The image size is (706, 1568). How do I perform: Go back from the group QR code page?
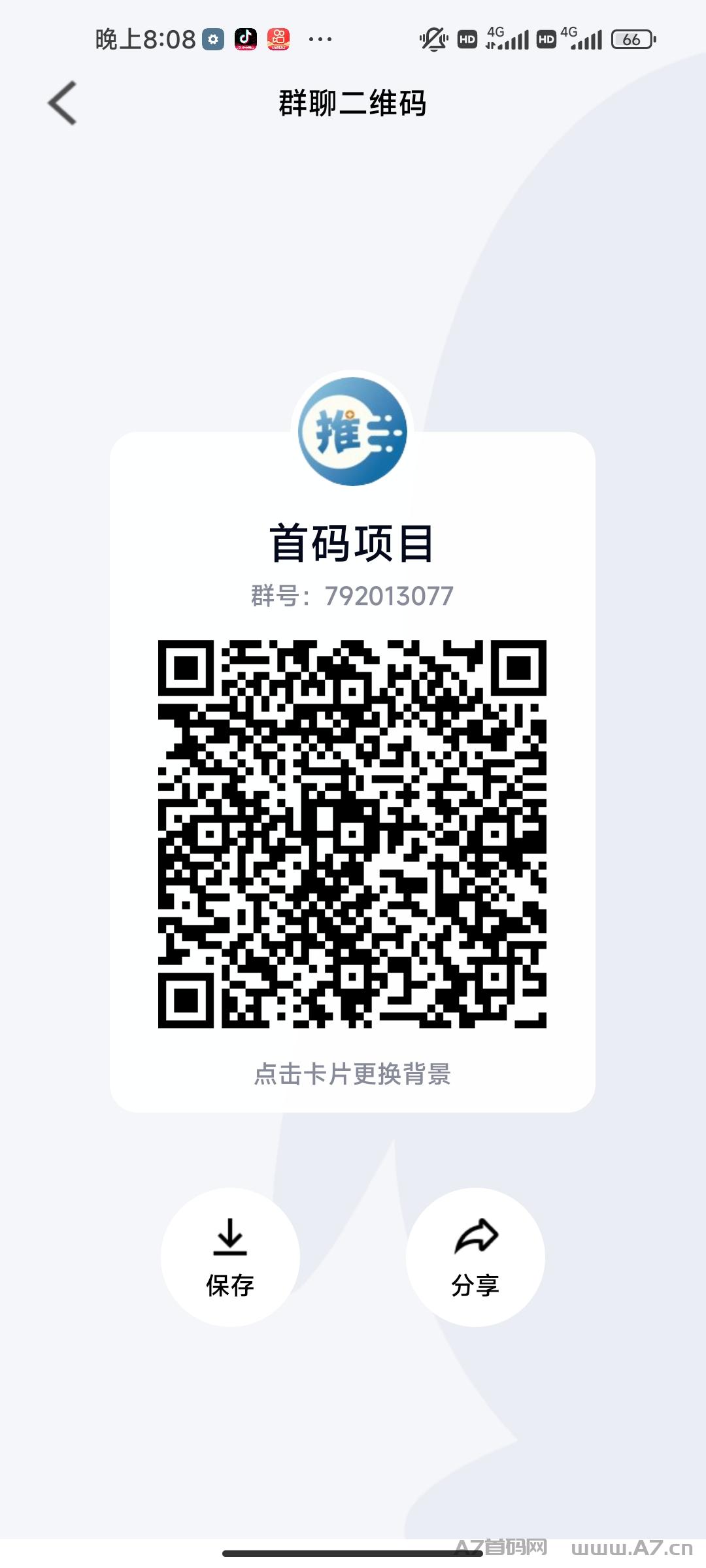63,103
